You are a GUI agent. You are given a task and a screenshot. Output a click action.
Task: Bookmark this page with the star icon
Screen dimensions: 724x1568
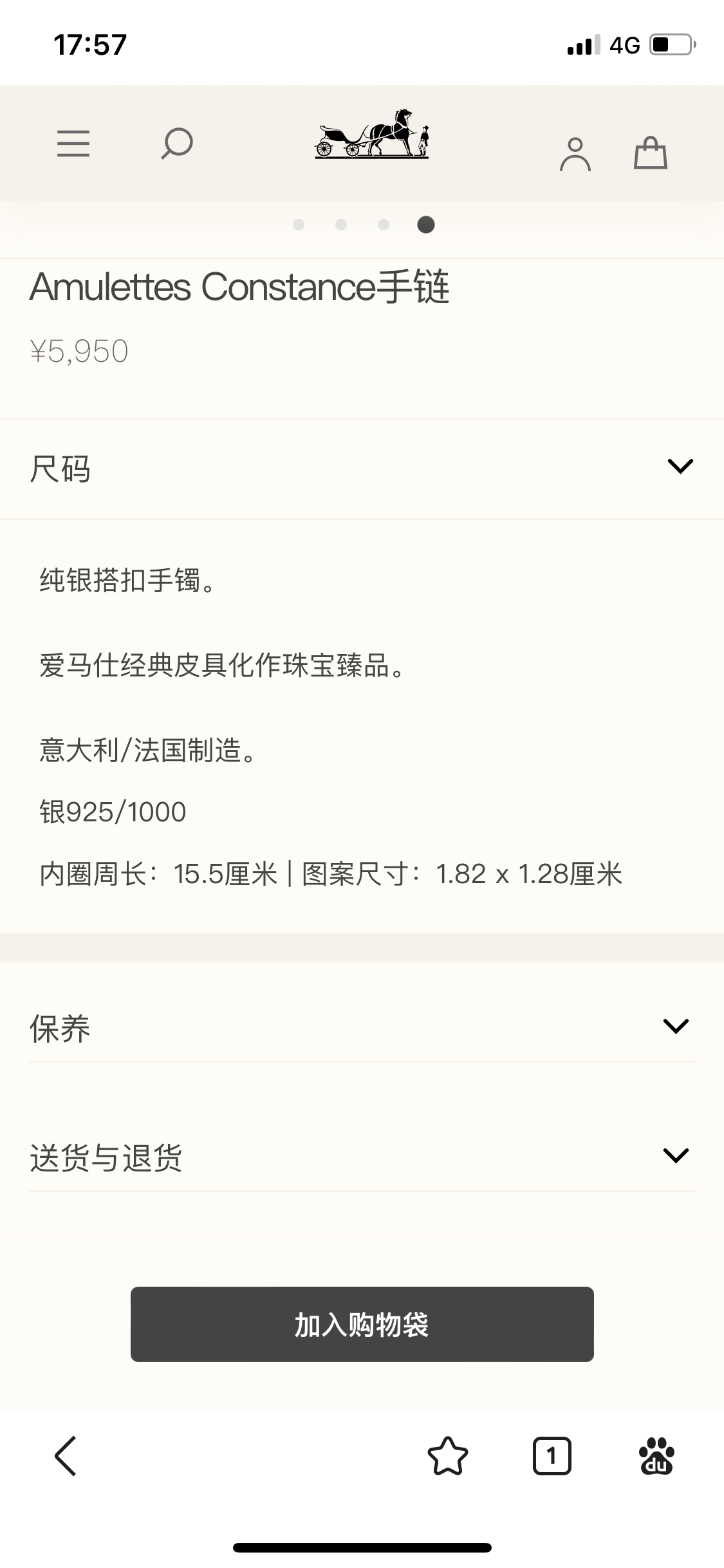click(x=448, y=1455)
